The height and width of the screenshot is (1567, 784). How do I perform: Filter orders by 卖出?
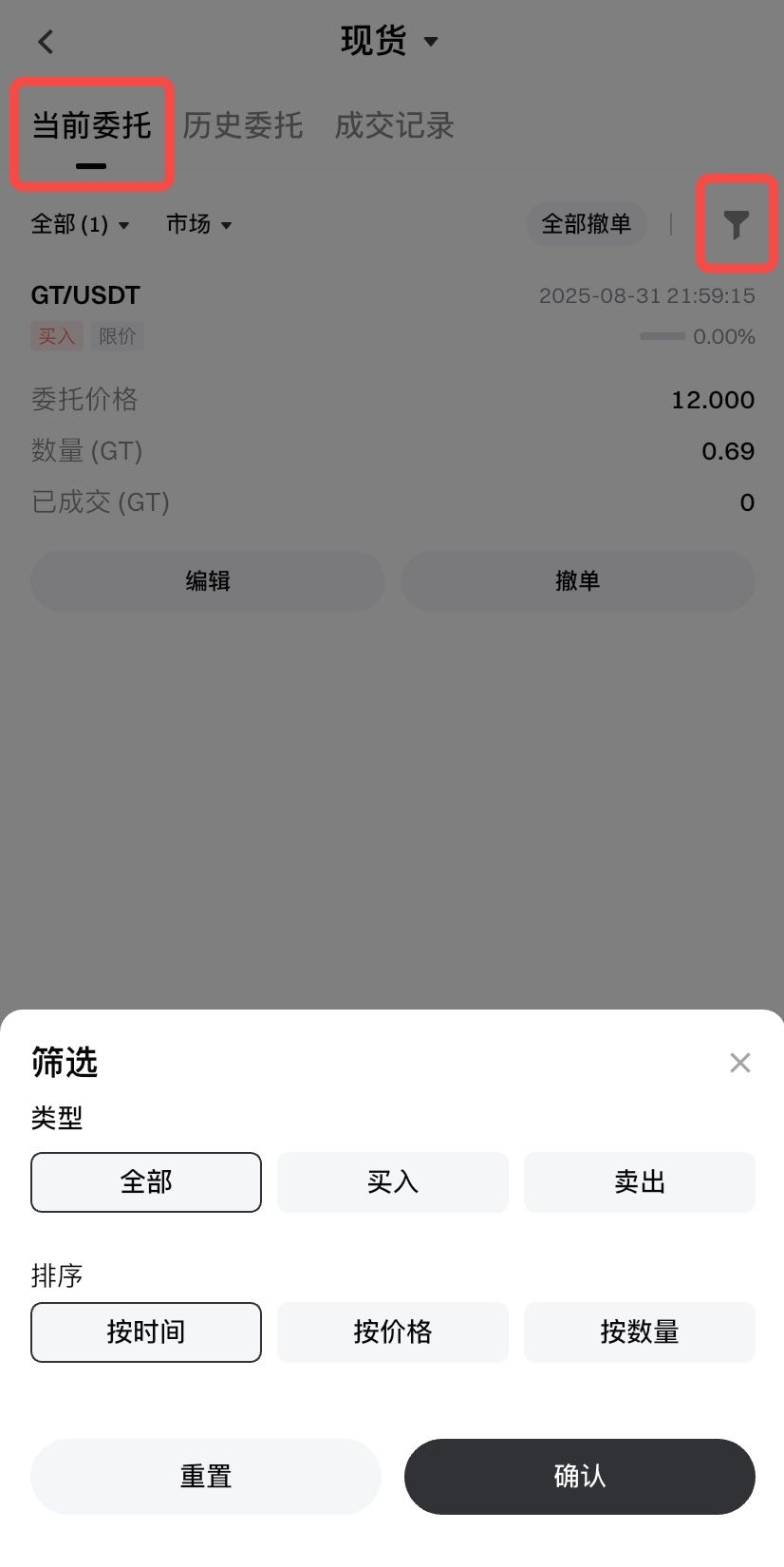639,1182
